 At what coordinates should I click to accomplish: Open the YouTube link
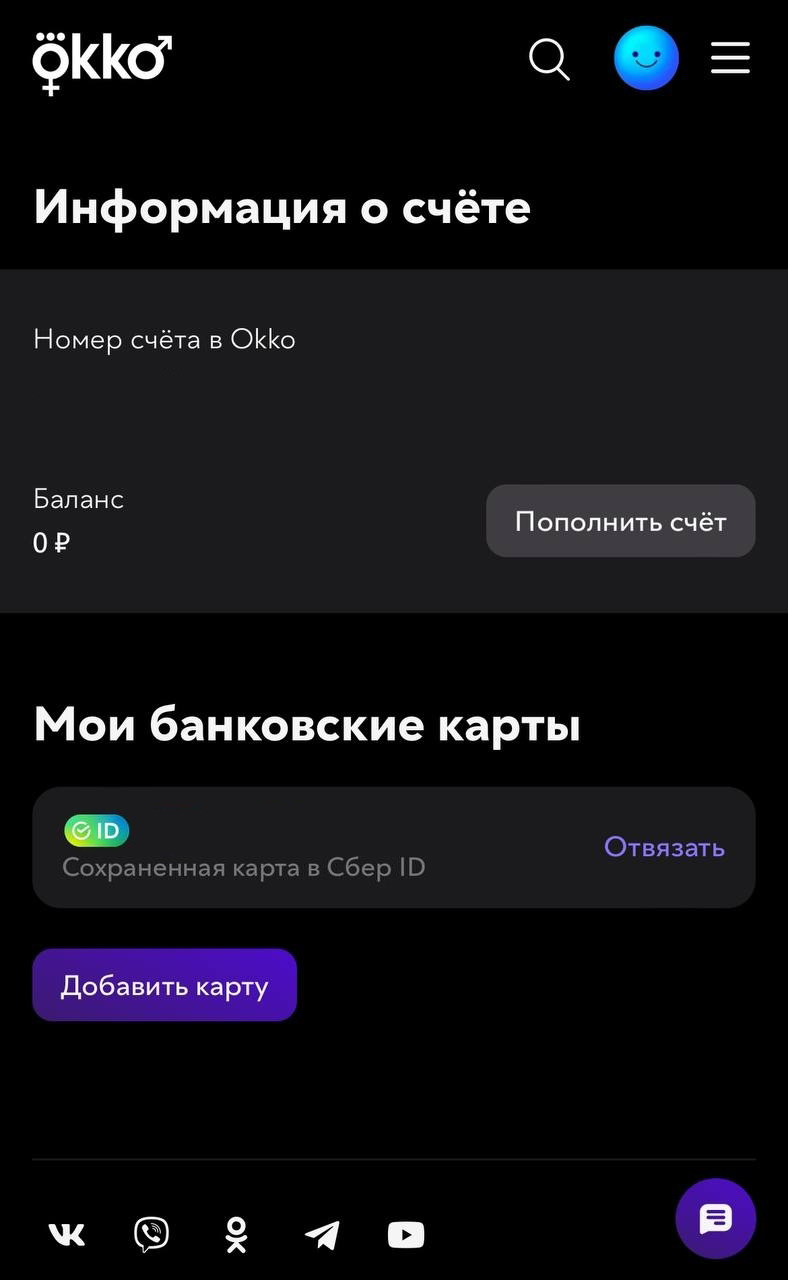pyautogui.click(x=406, y=1235)
